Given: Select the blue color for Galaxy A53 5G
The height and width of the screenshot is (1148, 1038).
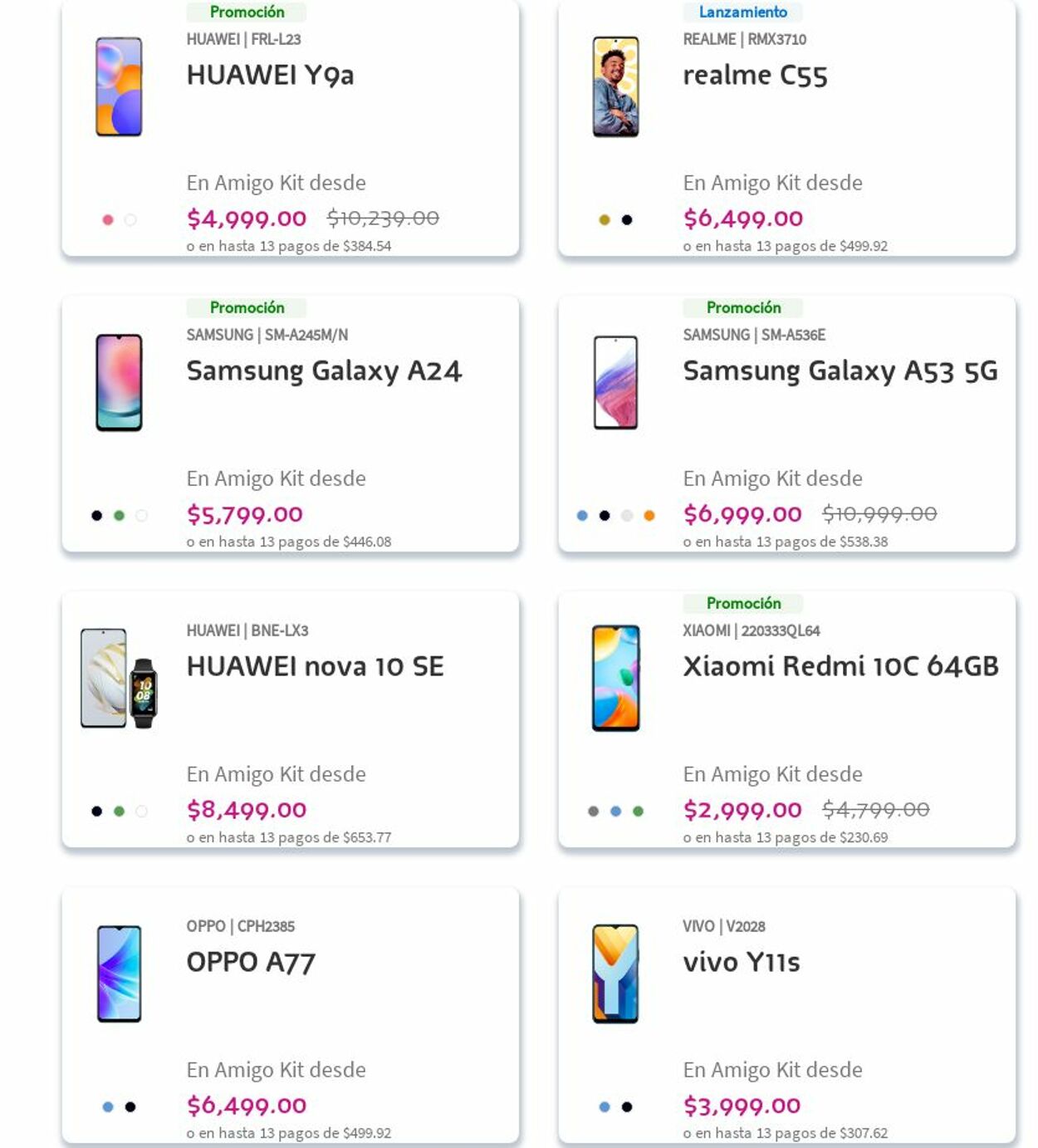Looking at the screenshot, I should click(x=582, y=516).
